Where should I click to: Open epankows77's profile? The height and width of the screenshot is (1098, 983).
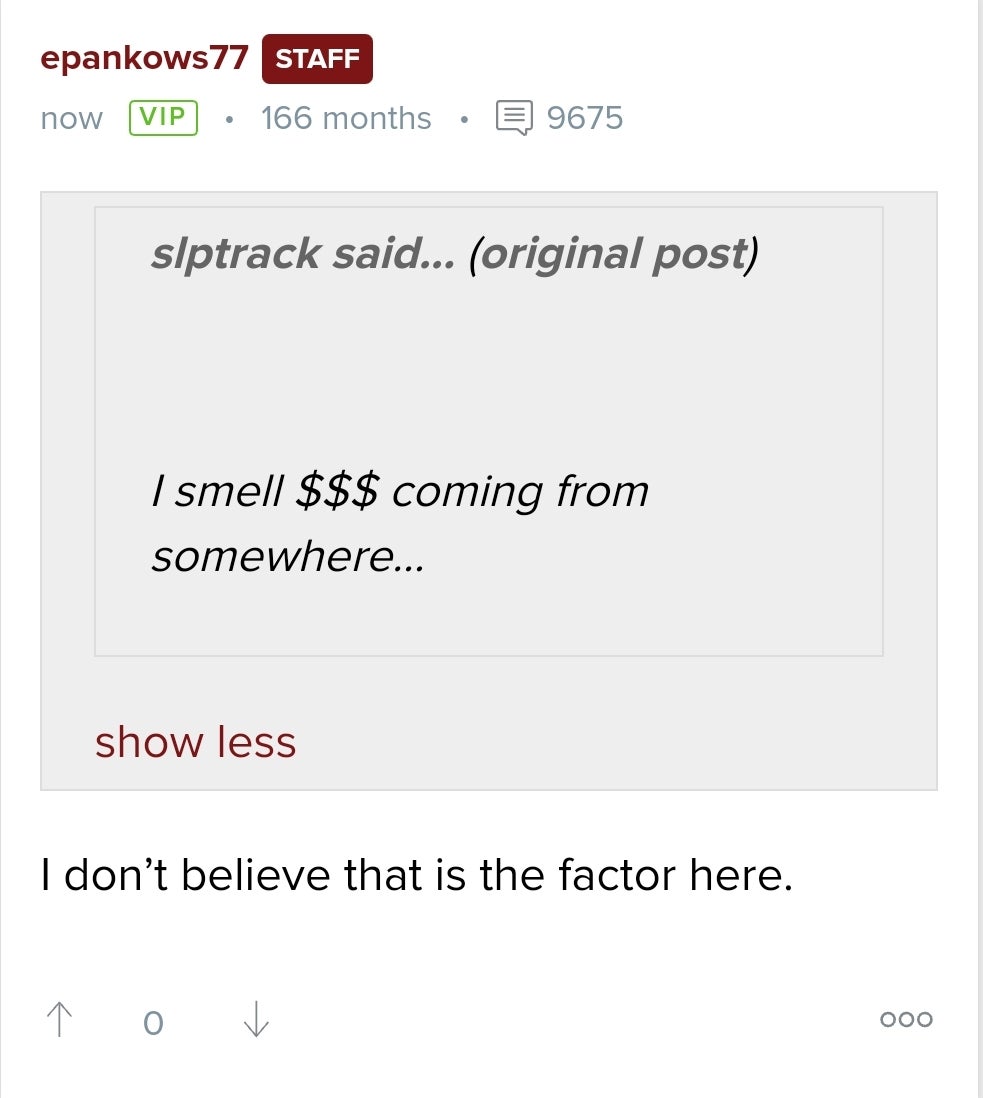[x=144, y=58]
